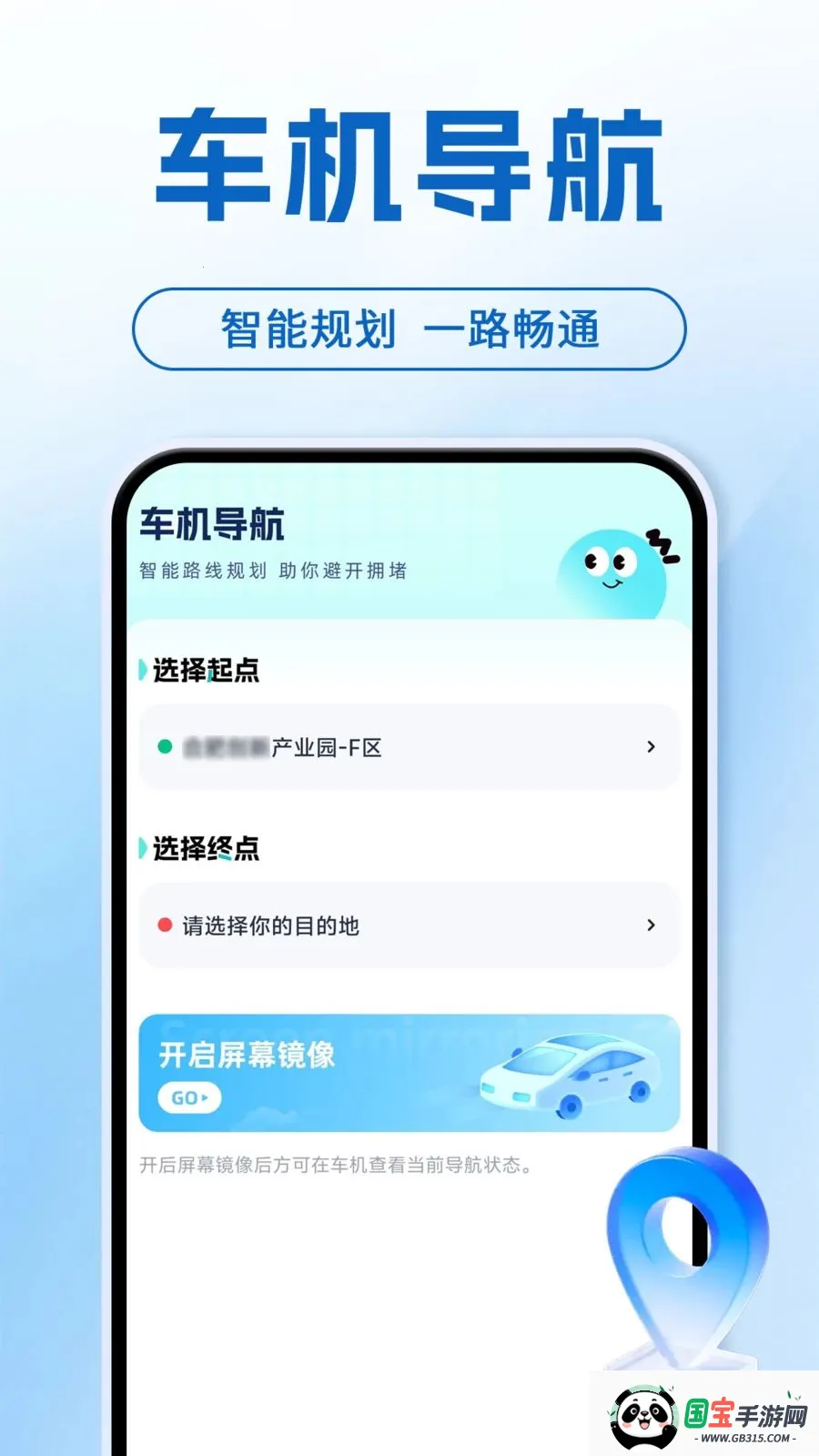
Task: Tap the teal marker beside 选择终点
Action: (x=142, y=848)
